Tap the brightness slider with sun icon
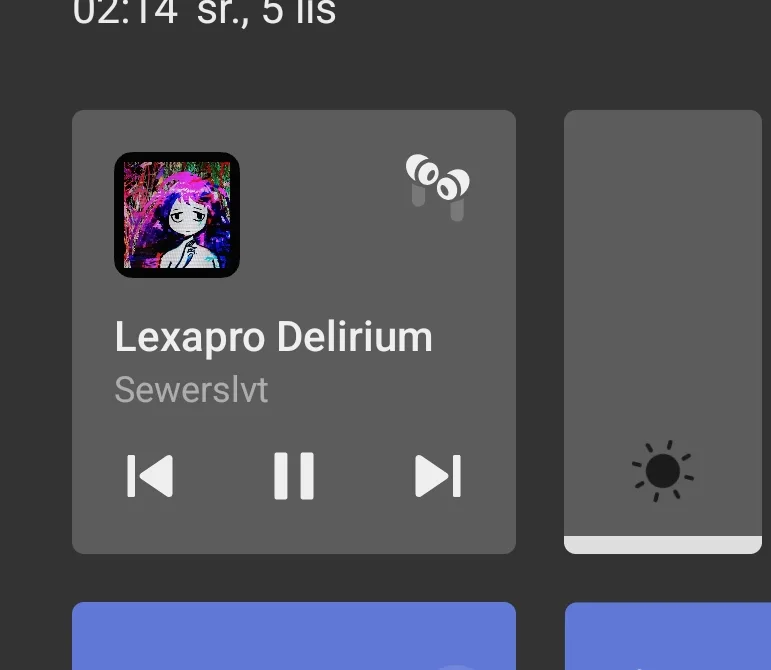This screenshot has width=771, height=670. click(x=663, y=332)
